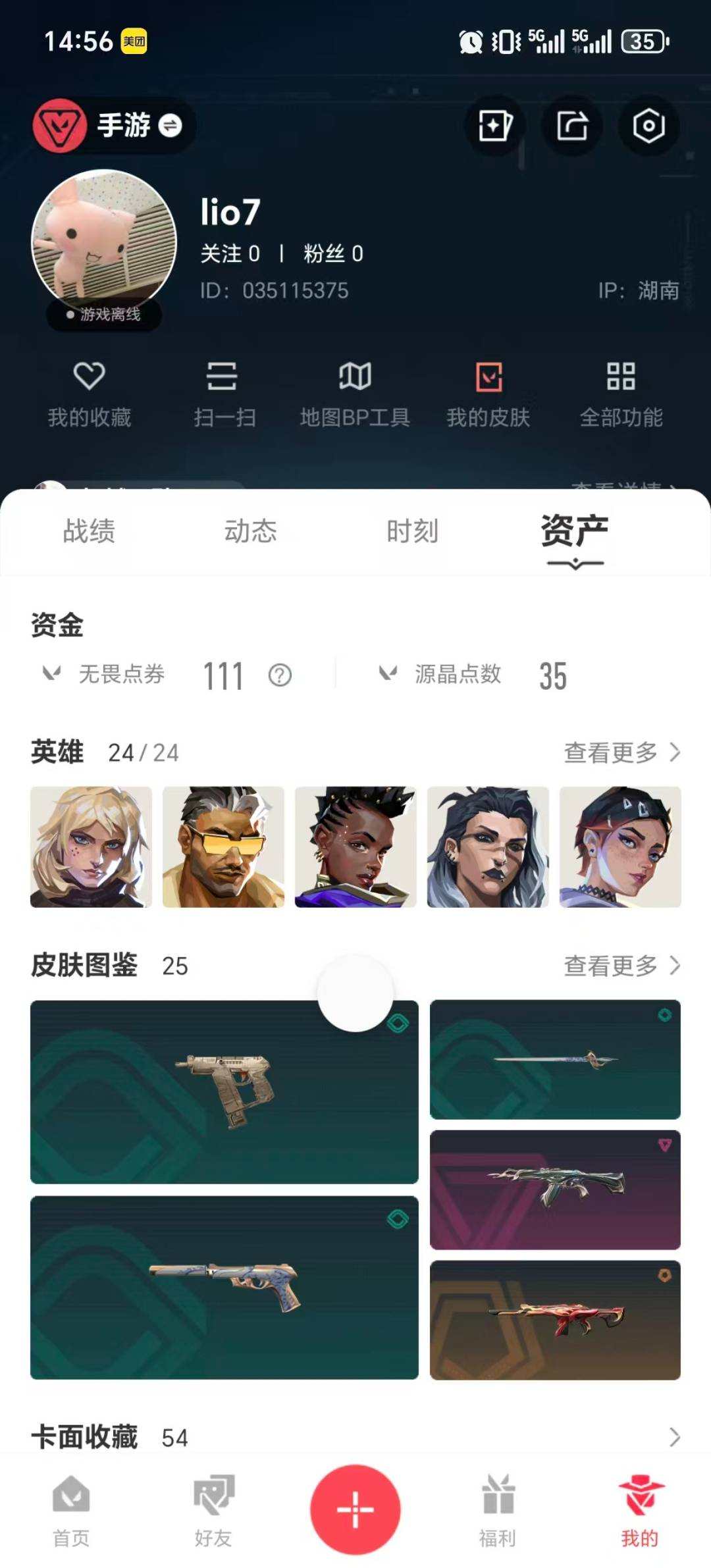
Task: Open the 地图BP工具 map tool
Action: (x=355, y=394)
